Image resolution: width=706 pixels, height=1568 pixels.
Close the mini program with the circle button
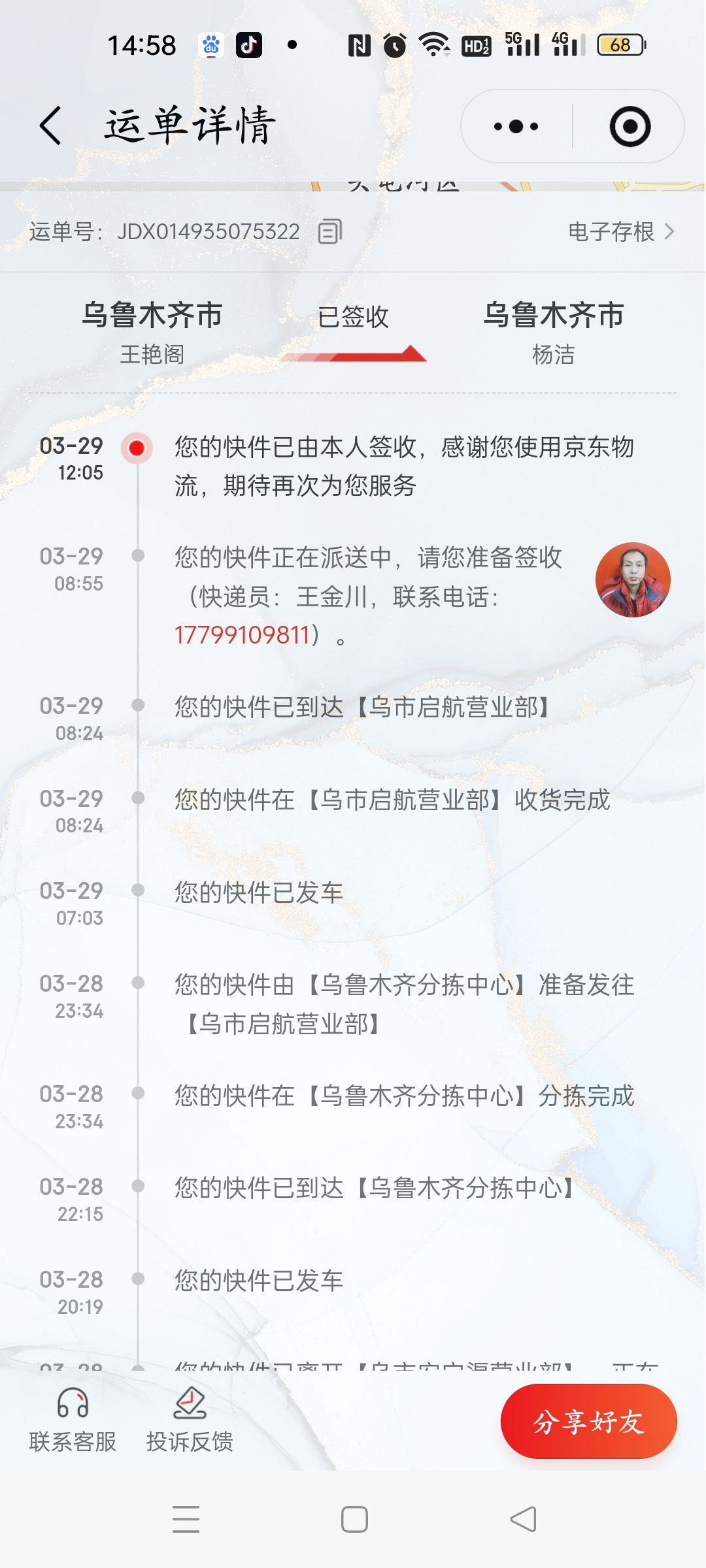(630, 126)
